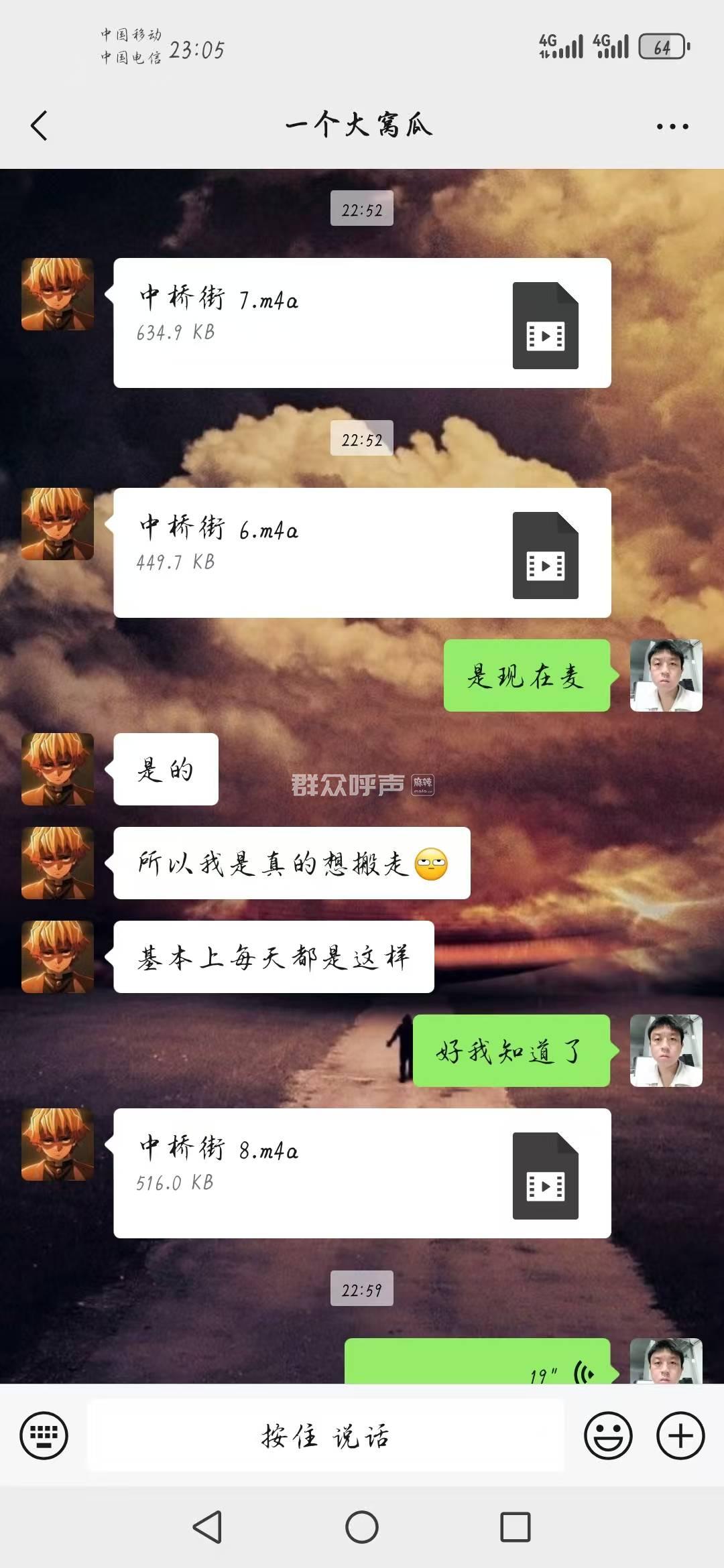Image resolution: width=724 pixels, height=1568 pixels.
Task: Tap the 按住 说话 voice button
Action: [326, 1435]
